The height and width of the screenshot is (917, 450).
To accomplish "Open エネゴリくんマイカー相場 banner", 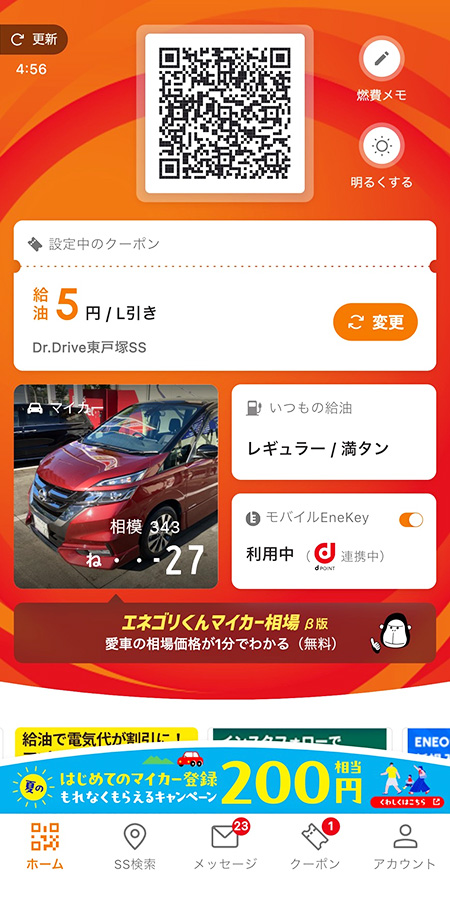I will point(225,633).
